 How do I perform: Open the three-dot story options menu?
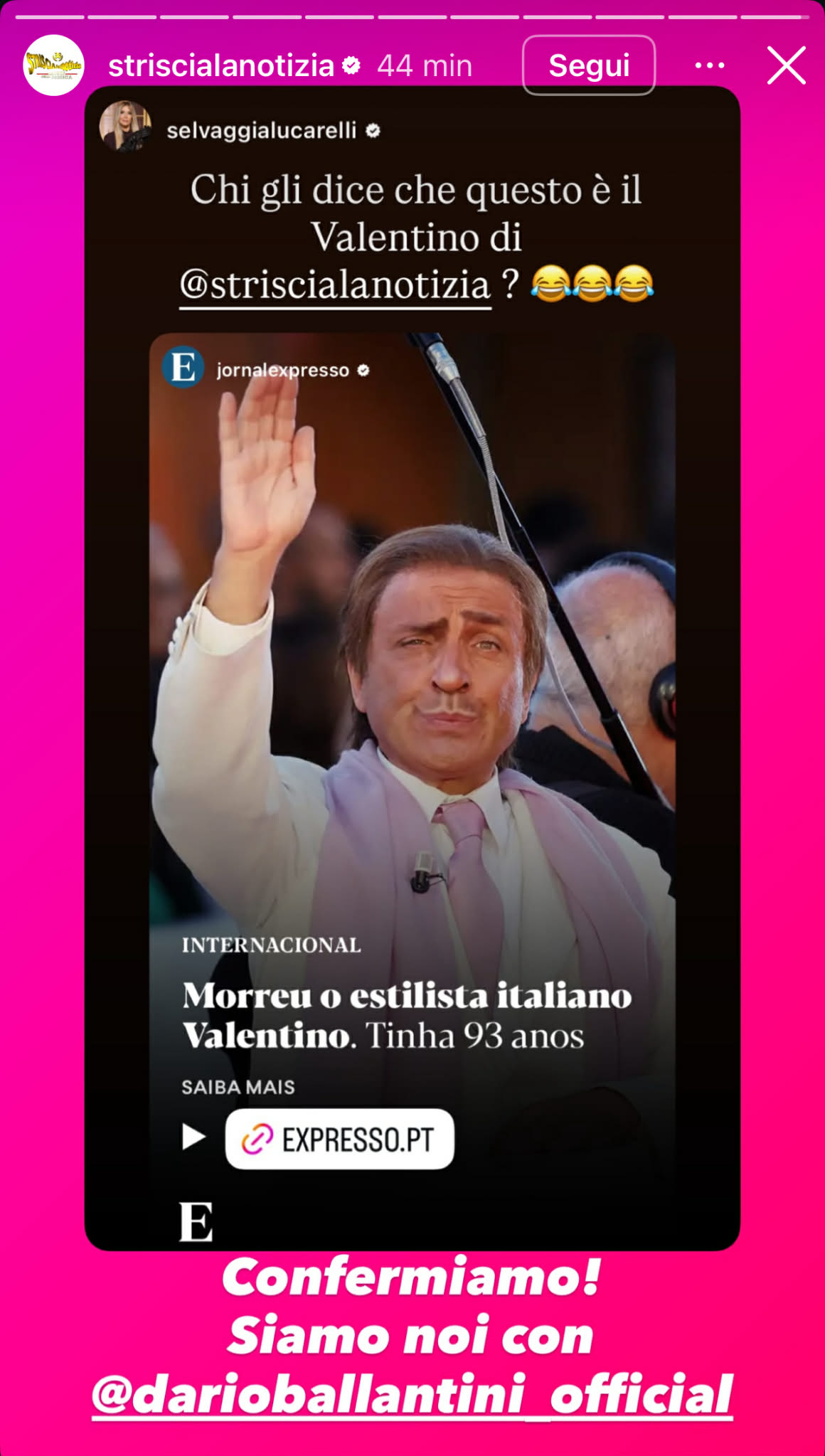pos(709,65)
